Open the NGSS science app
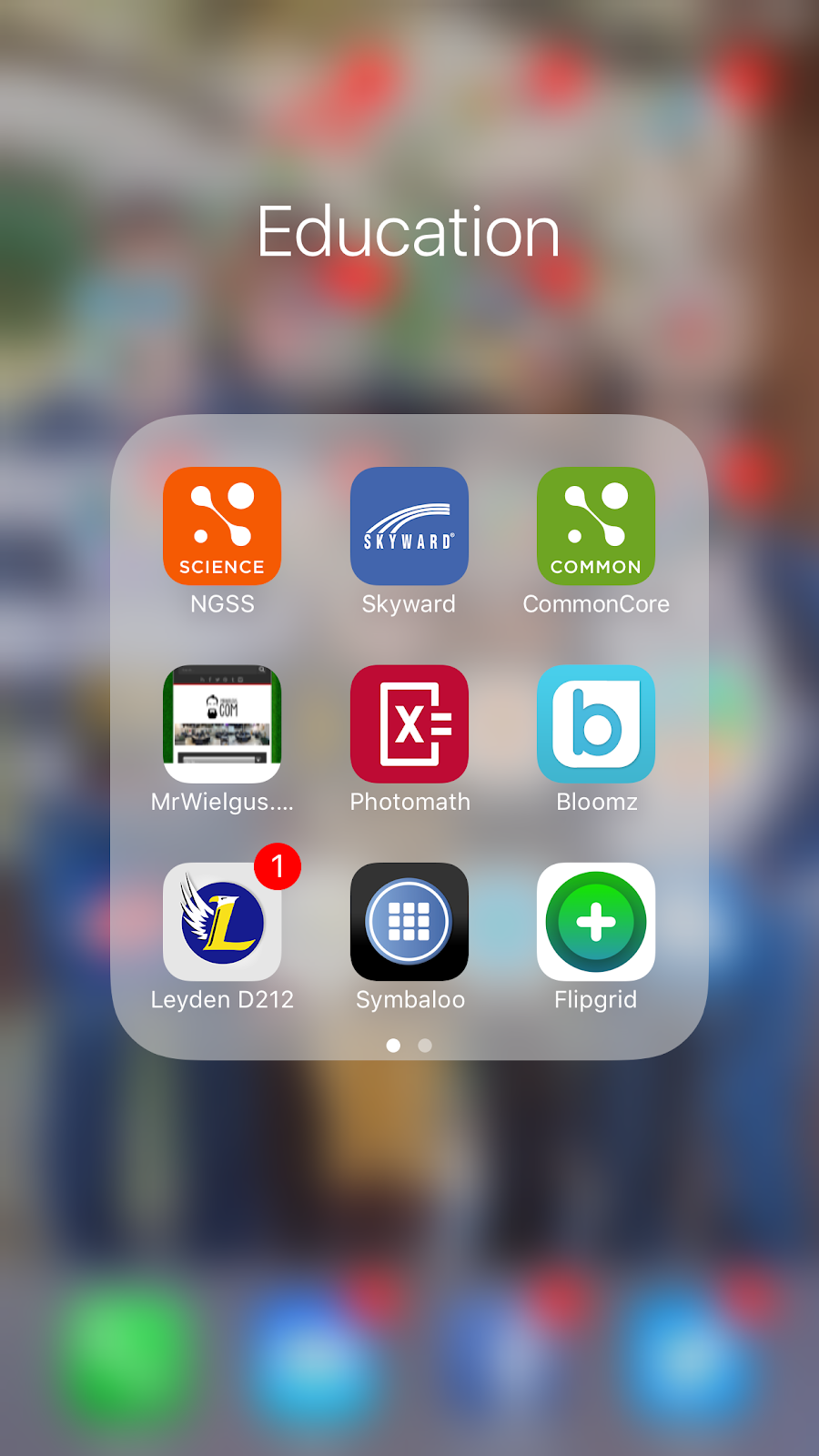 coord(222,526)
